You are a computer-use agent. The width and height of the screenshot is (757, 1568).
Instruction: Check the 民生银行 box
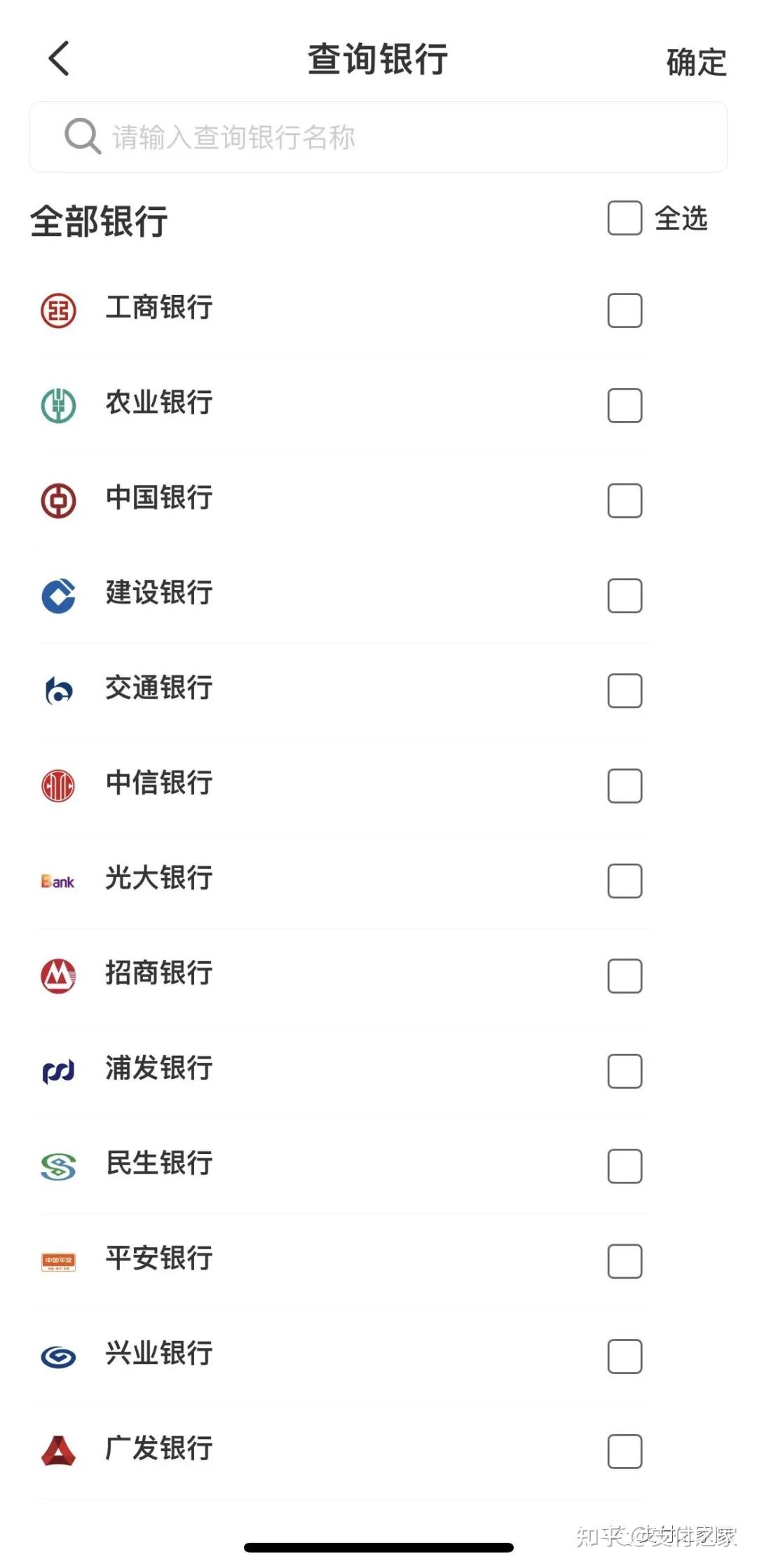point(625,1166)
